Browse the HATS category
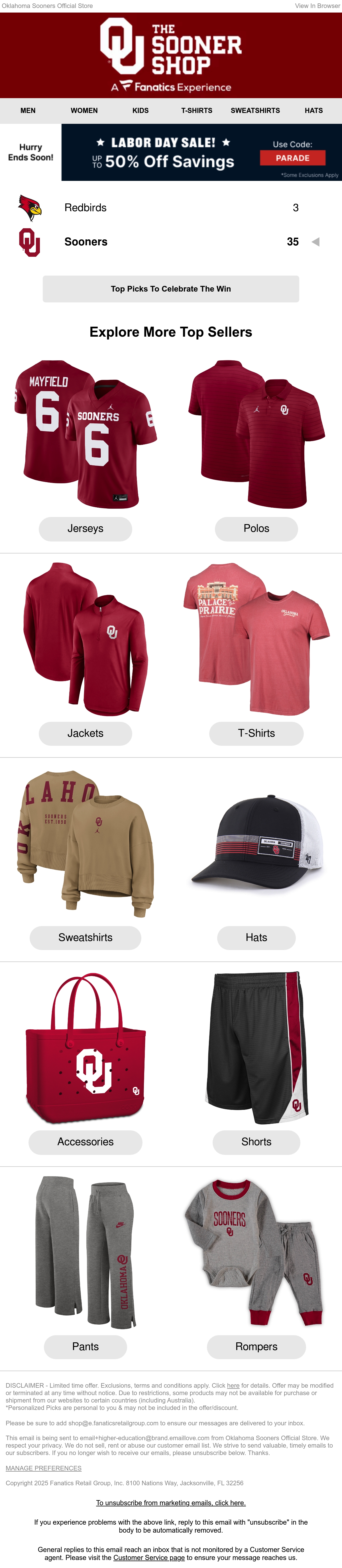Screen dimensions: 342x1568 click(x=313, y=111)
